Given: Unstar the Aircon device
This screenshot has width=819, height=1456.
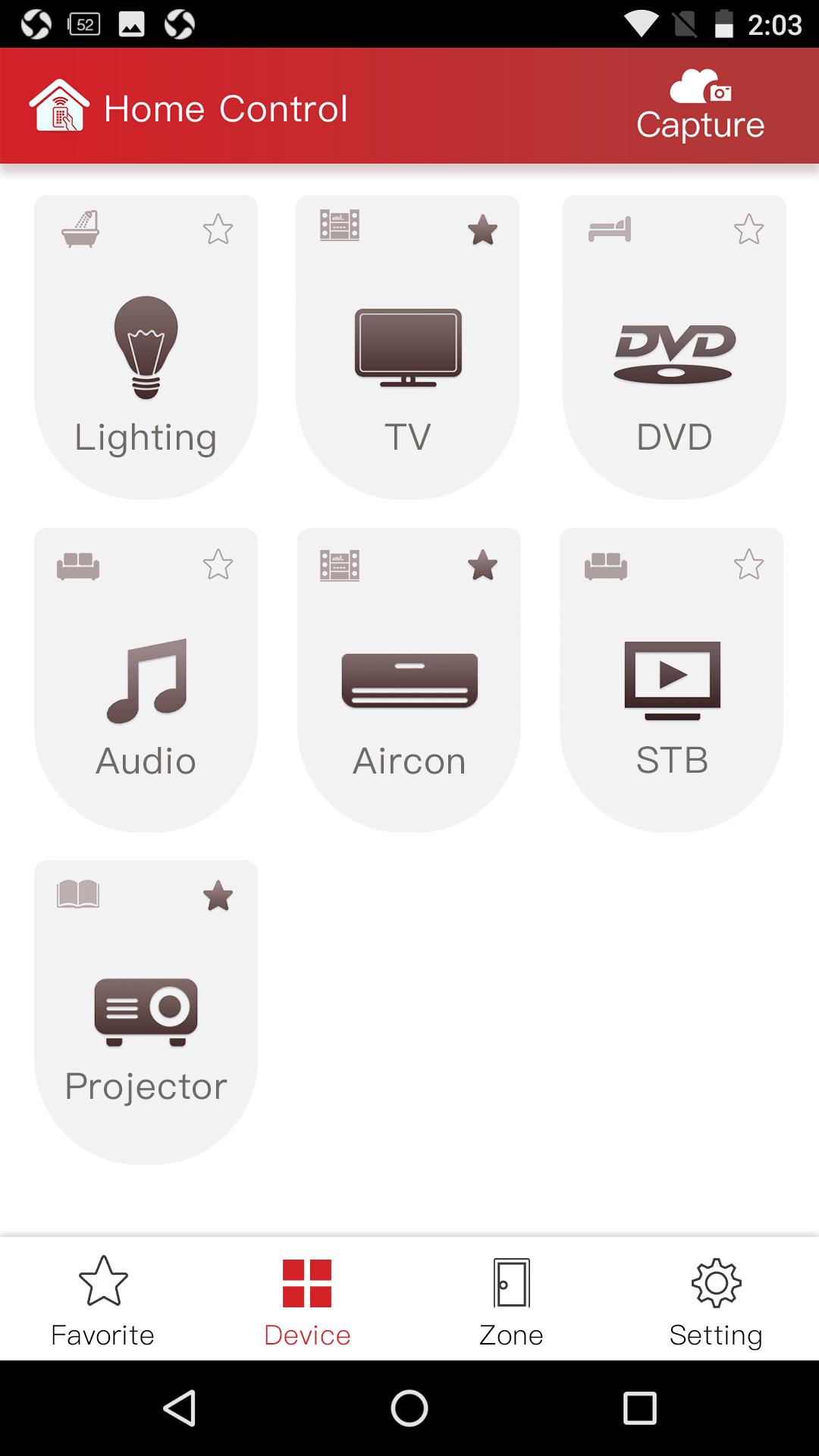Looking at the screenshot, I should pyautogui.click(x=482, y=565).
